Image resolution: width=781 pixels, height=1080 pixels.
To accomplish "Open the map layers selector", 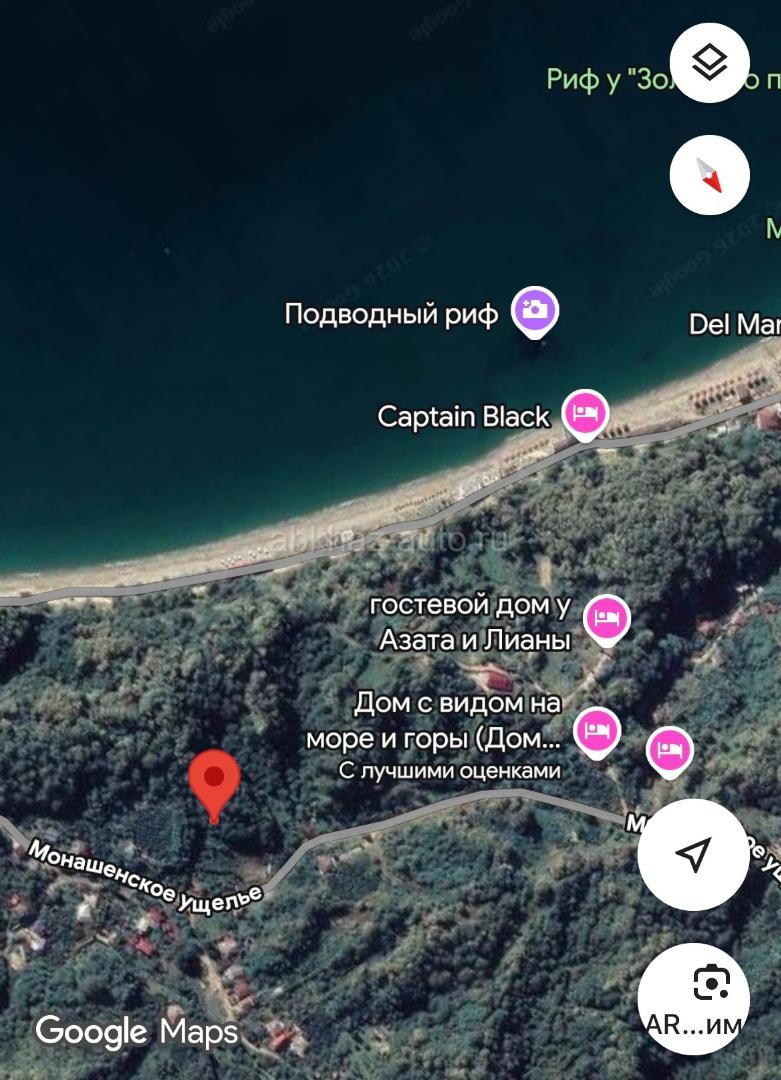I will pyautogui.click(x=709, y=62).
